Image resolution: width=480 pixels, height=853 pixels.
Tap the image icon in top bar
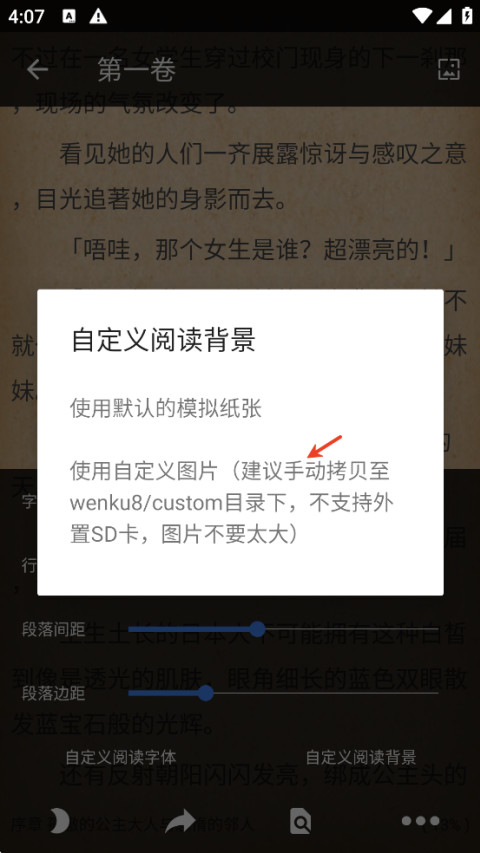click(x=449, y=70)
